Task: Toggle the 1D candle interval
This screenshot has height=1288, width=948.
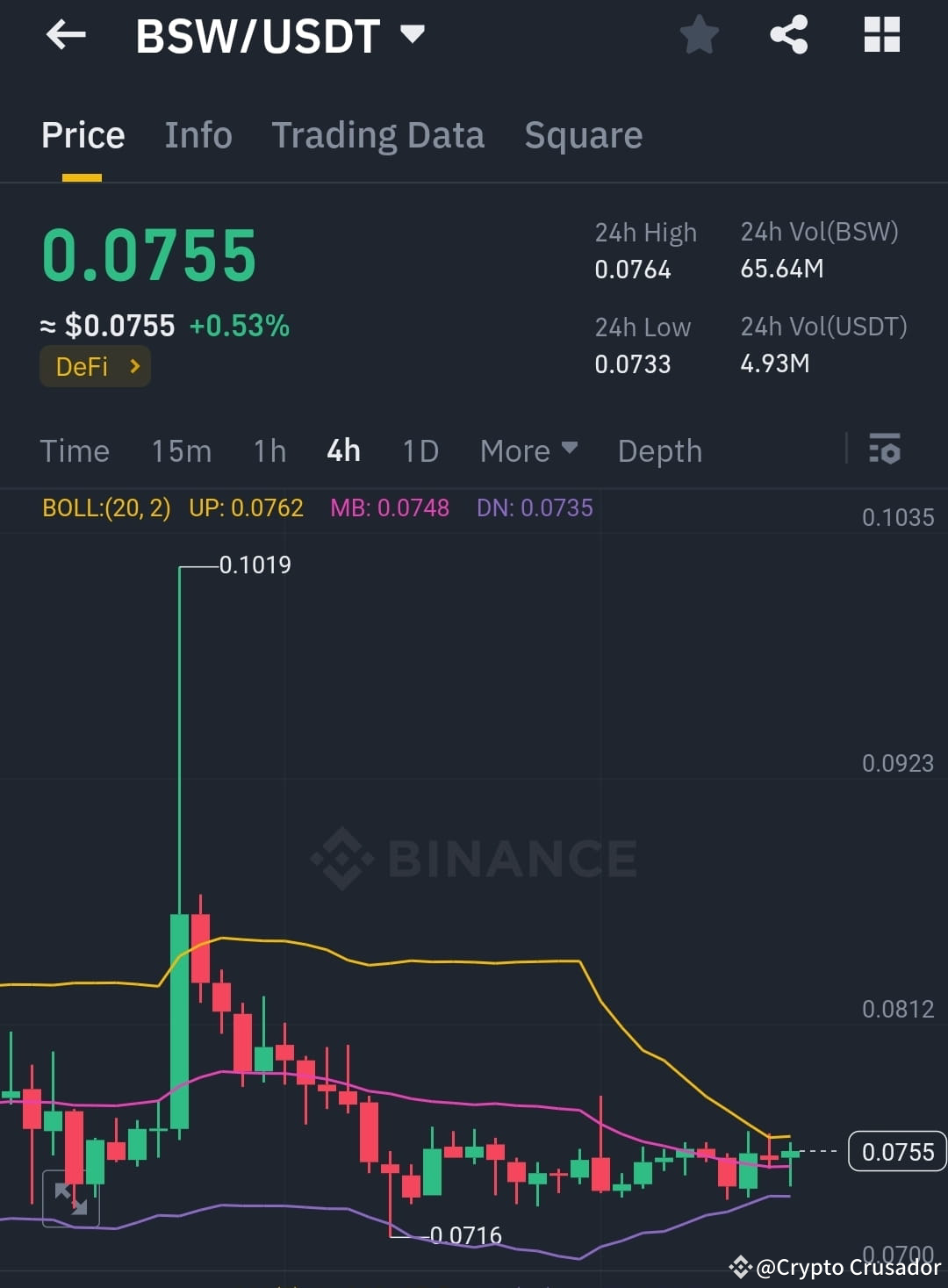Action: 420,450
